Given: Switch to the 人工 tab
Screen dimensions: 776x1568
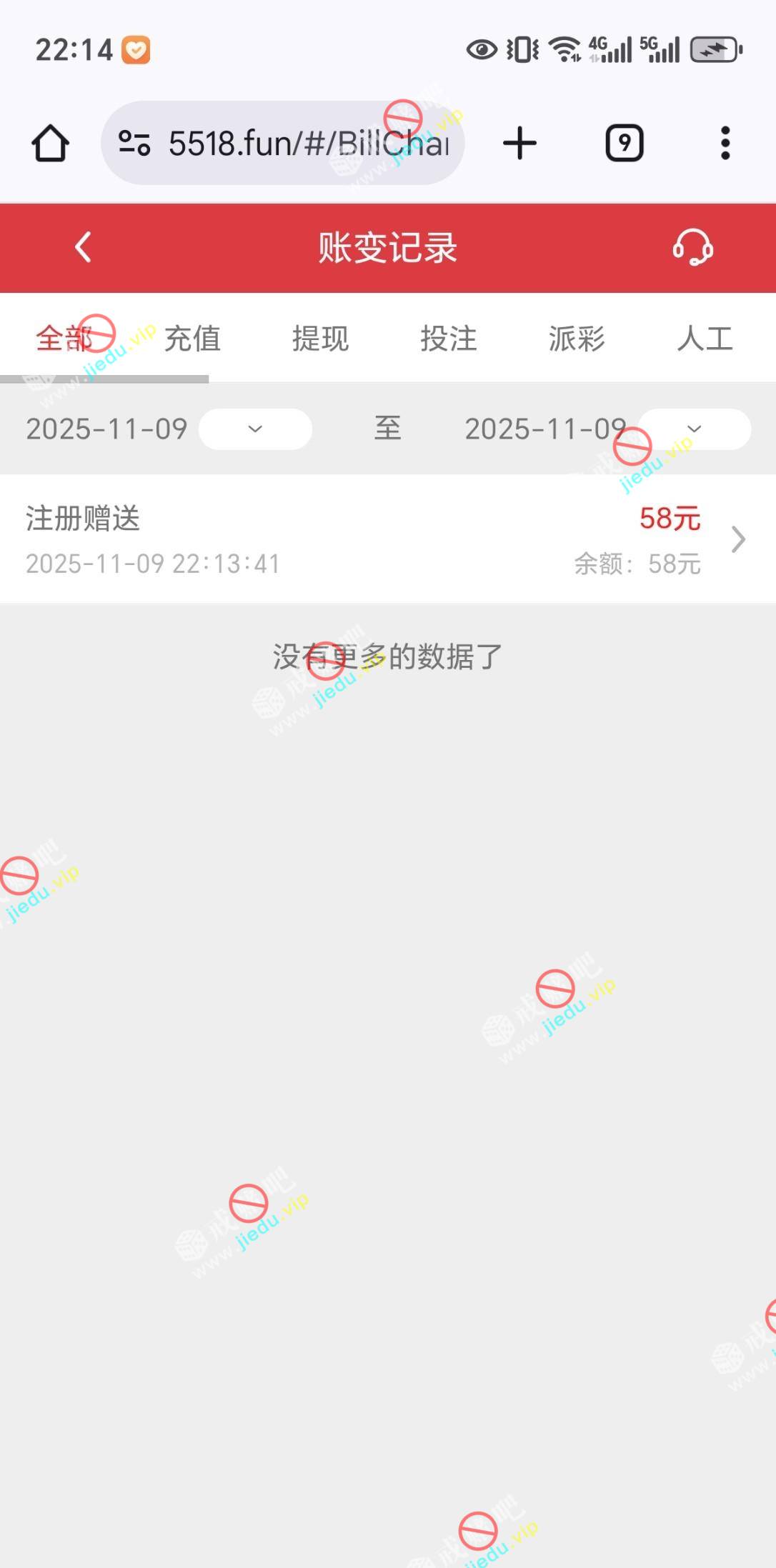Looking at the screenshot, I should (705, 339).
